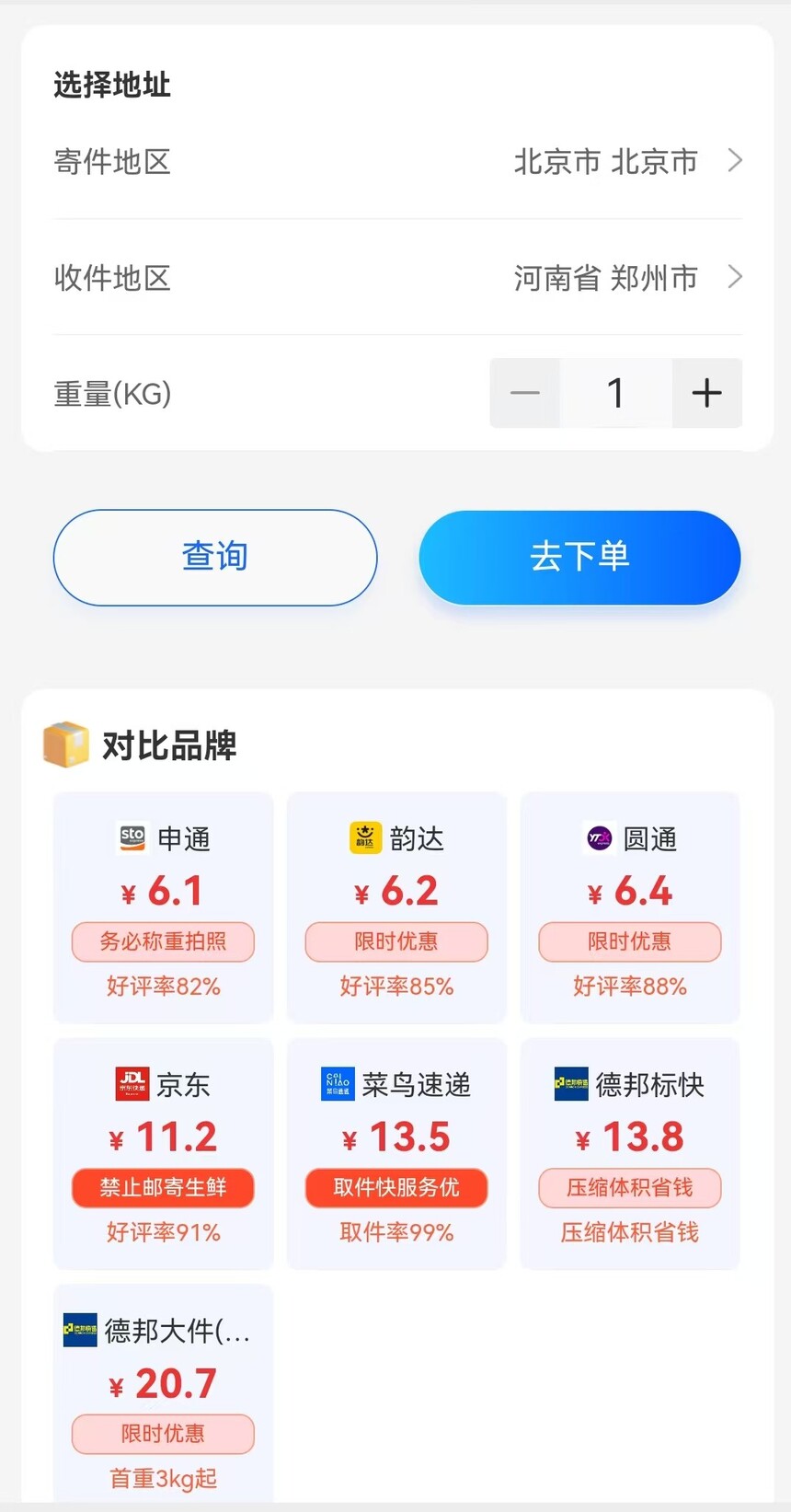Choose the 德邦标快 courier card
791x1512 pixels.
[x=630, y=1153]
